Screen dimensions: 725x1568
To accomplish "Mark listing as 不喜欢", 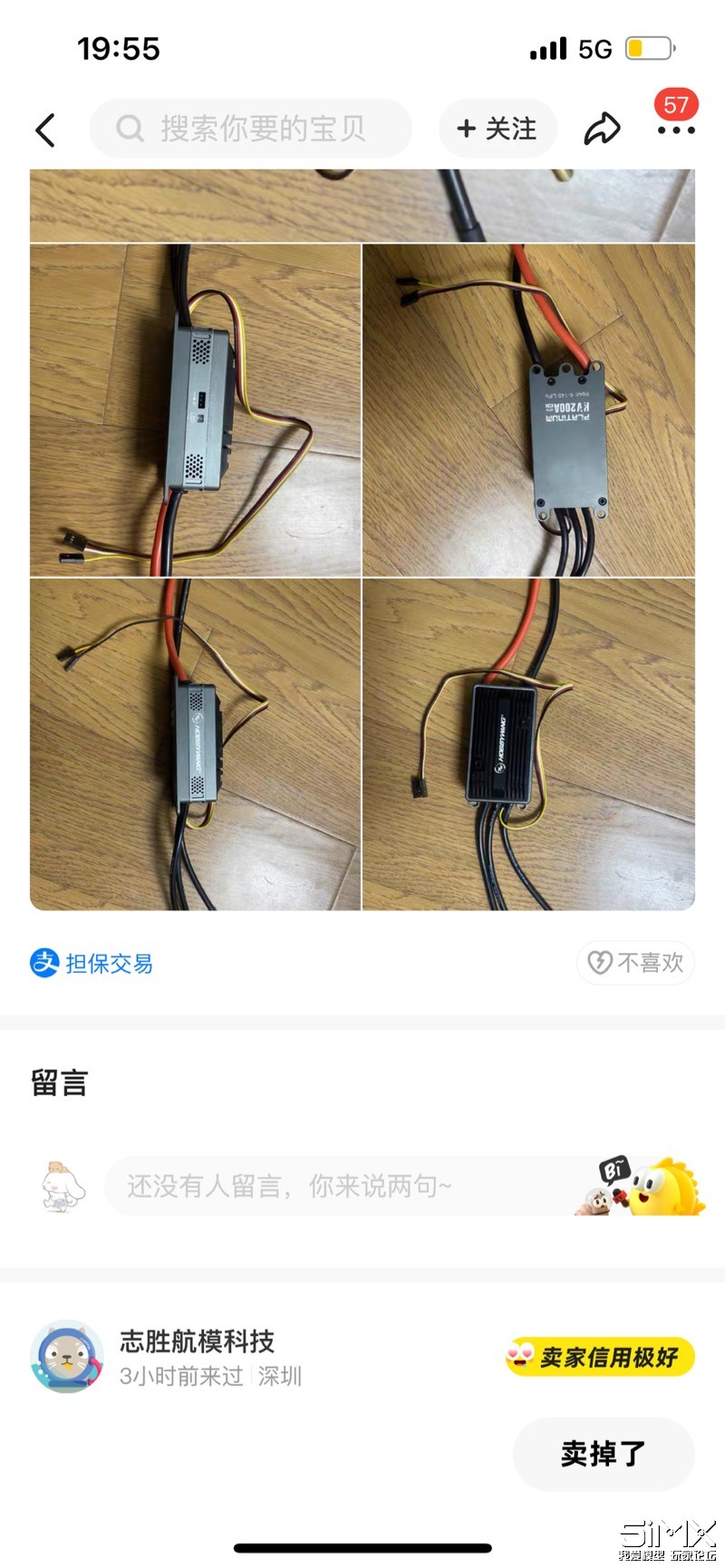I will 635,962.
